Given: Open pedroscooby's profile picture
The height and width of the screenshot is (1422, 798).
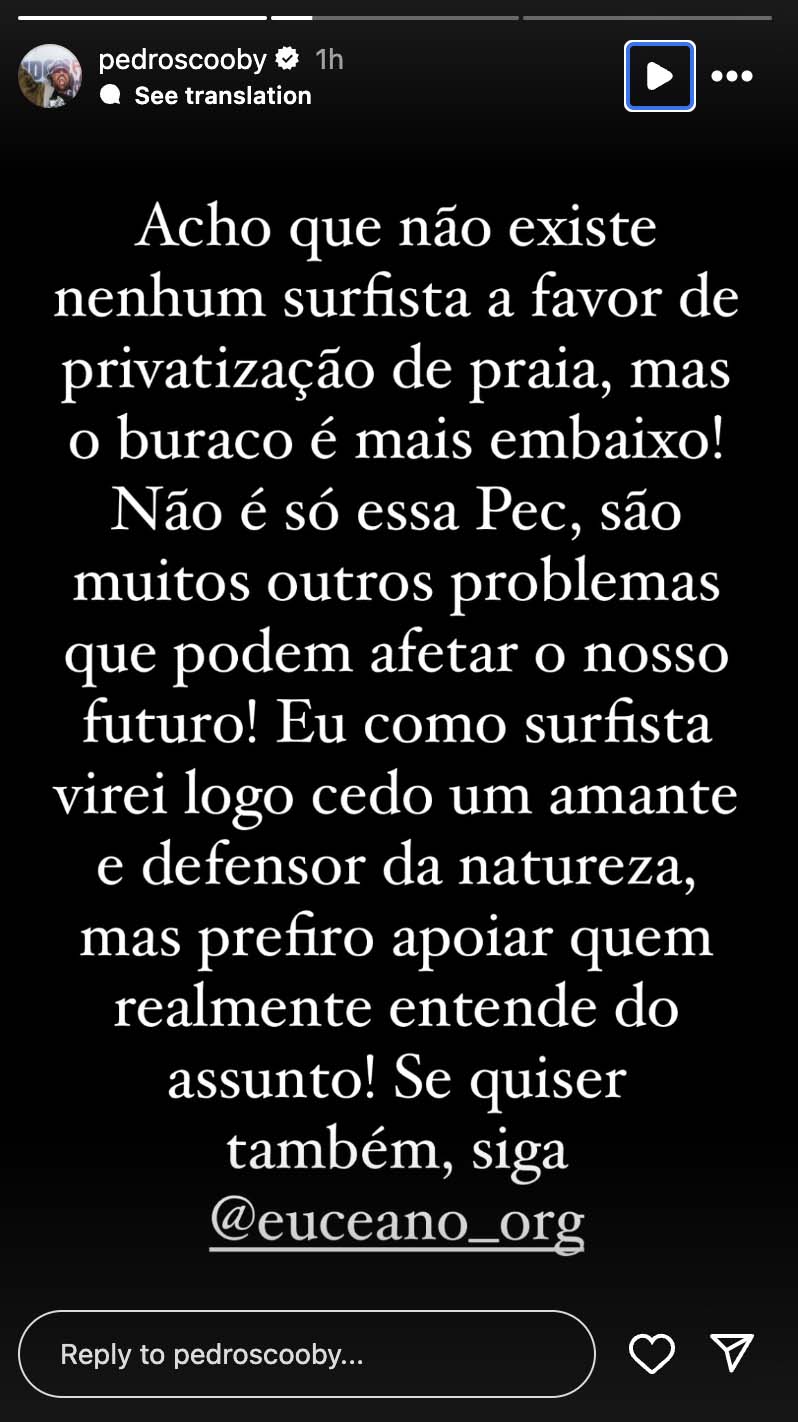Looking at the screenshot, I should (49, 76).
